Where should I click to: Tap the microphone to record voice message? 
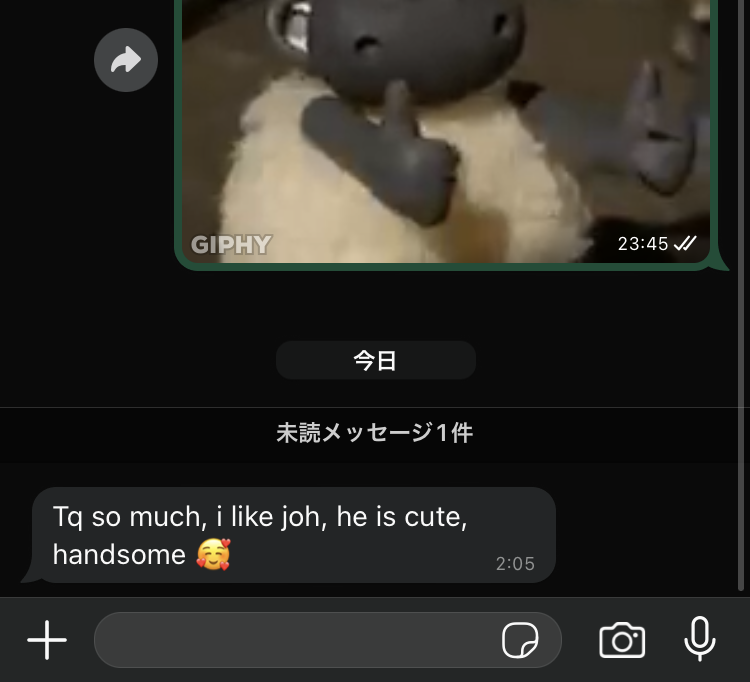click(x=700, y=639)
